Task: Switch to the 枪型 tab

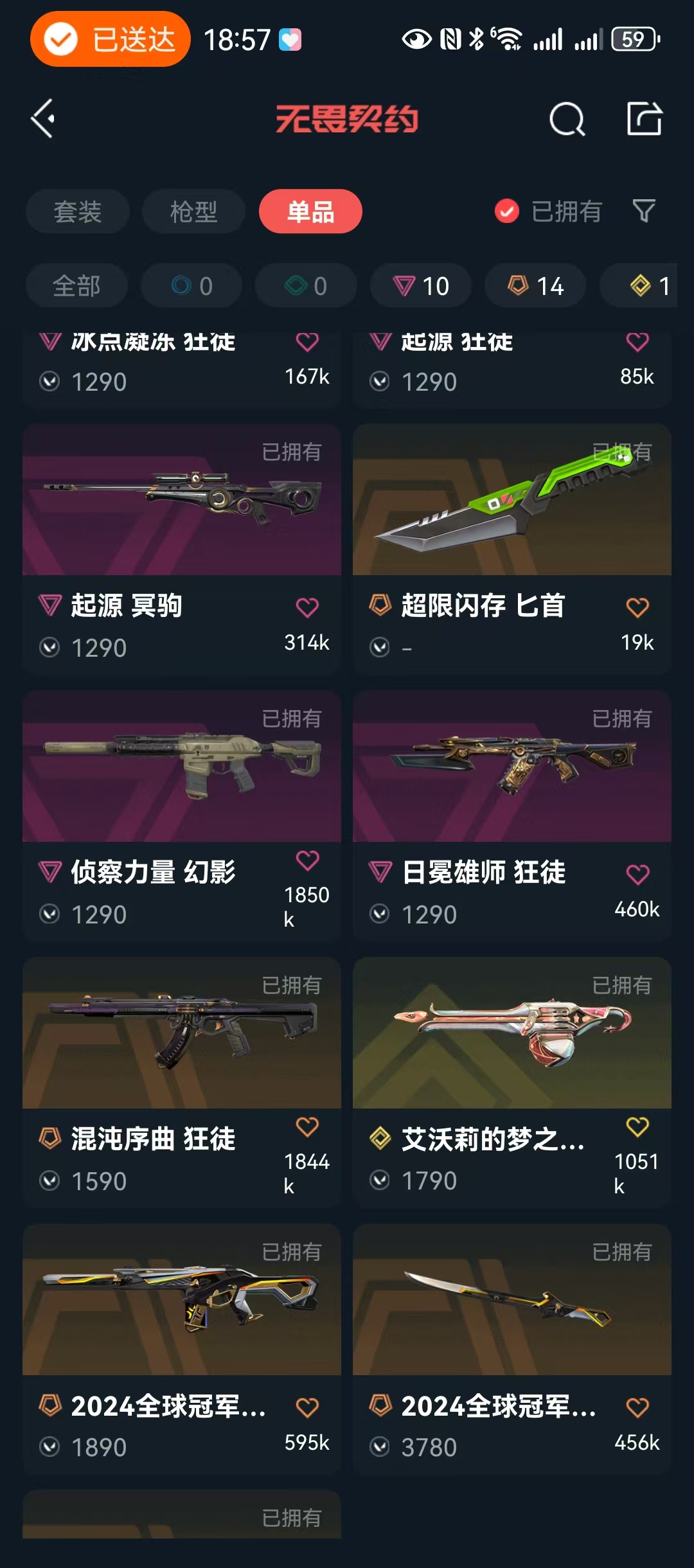Action: [193, 211]
